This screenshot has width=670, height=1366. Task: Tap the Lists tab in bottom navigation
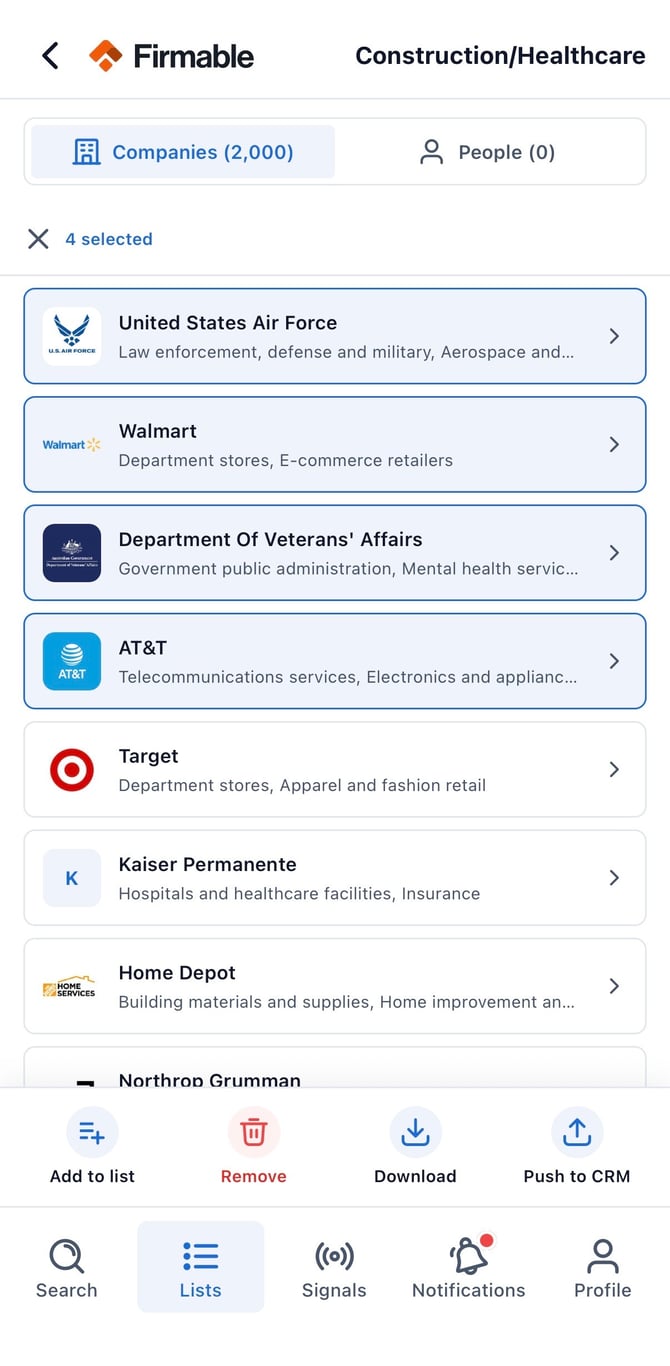coord(200,1267)
